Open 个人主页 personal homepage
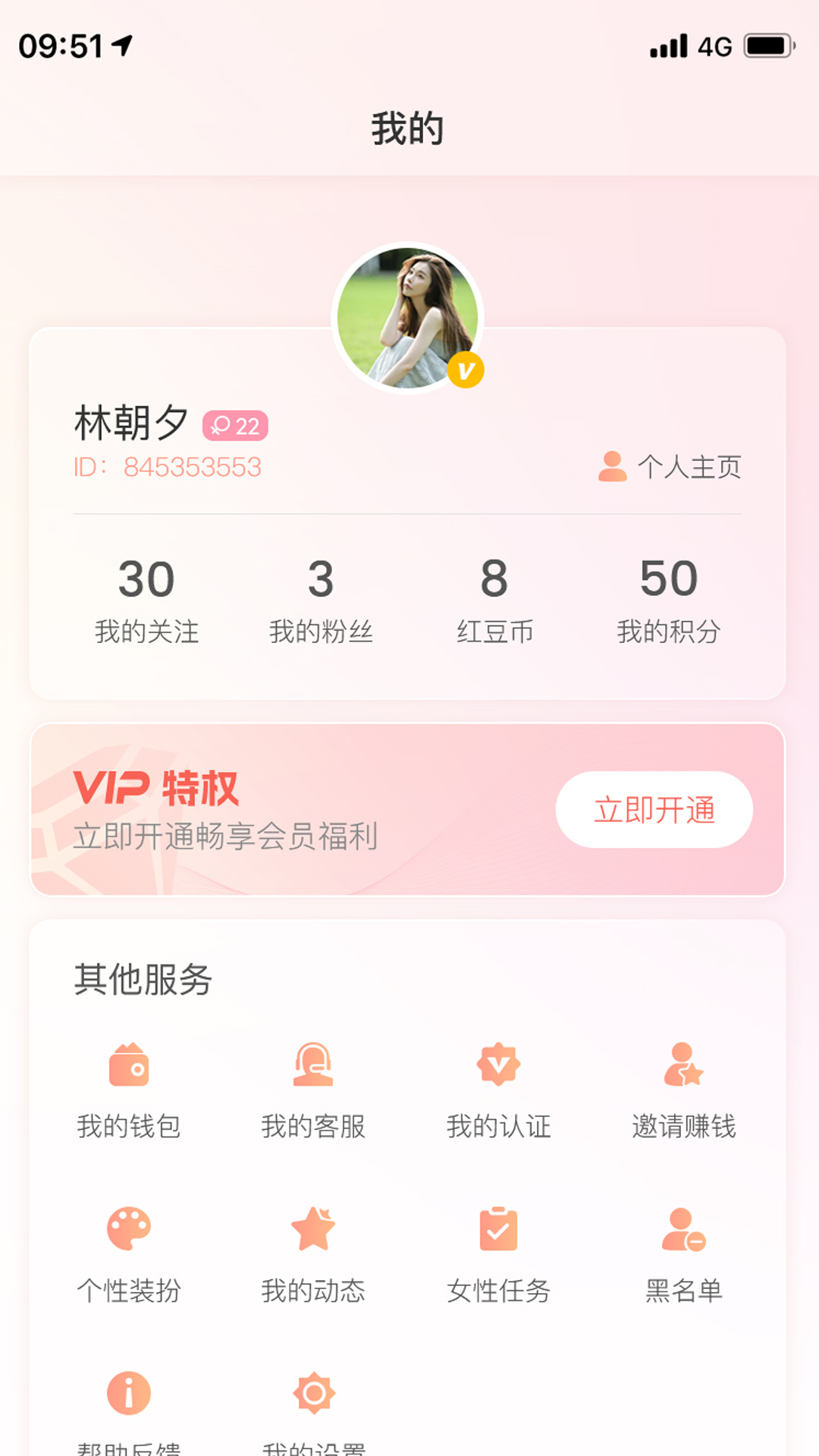 coord(670,466)
